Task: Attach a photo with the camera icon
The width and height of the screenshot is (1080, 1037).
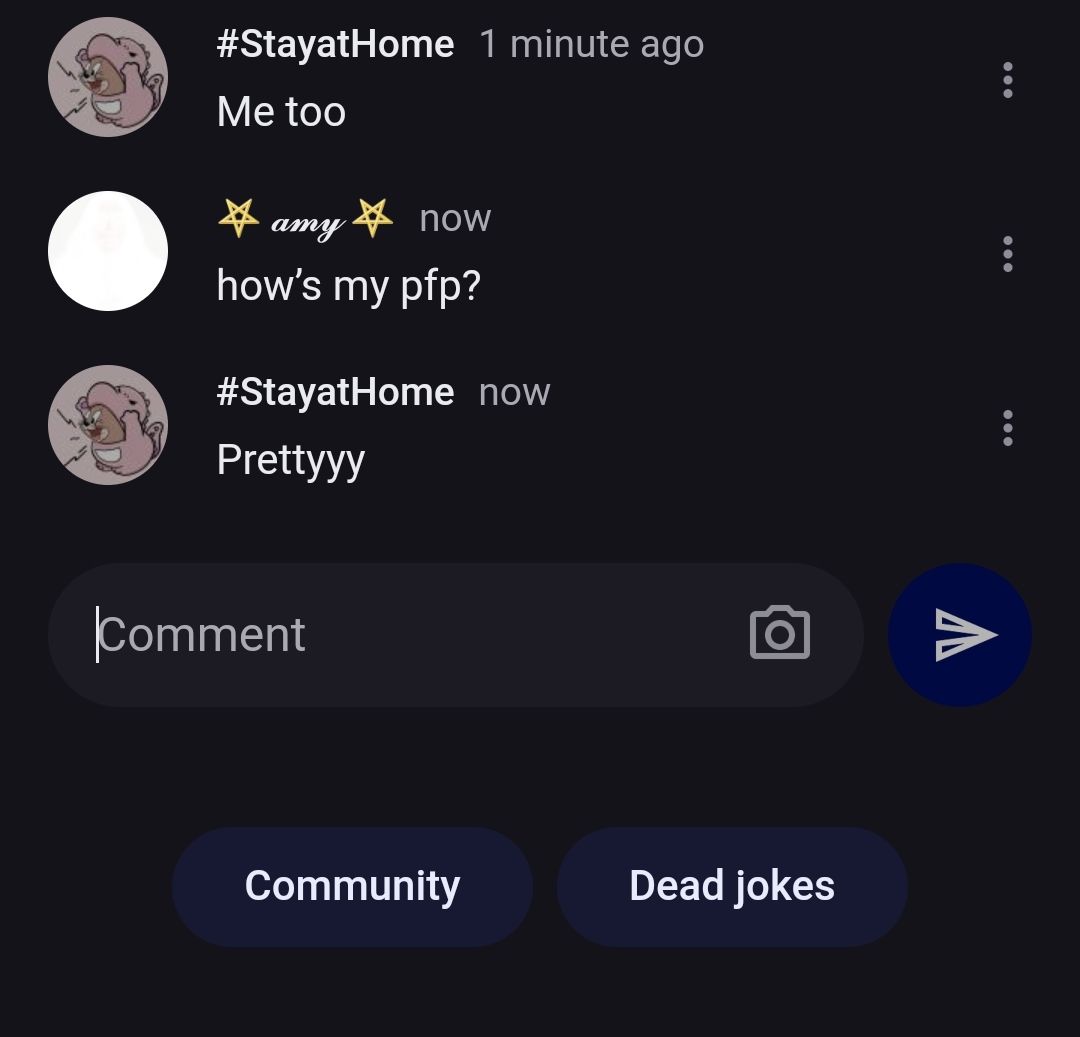Action: pyautogui.click(x=780, y=634)
